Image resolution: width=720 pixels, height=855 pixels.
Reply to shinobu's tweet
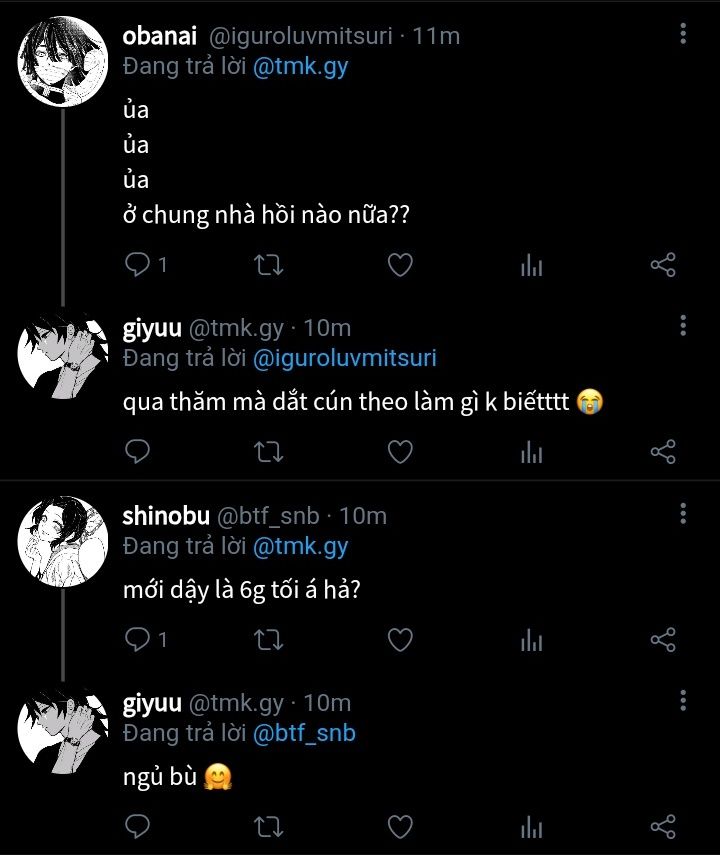coord(137,639)
